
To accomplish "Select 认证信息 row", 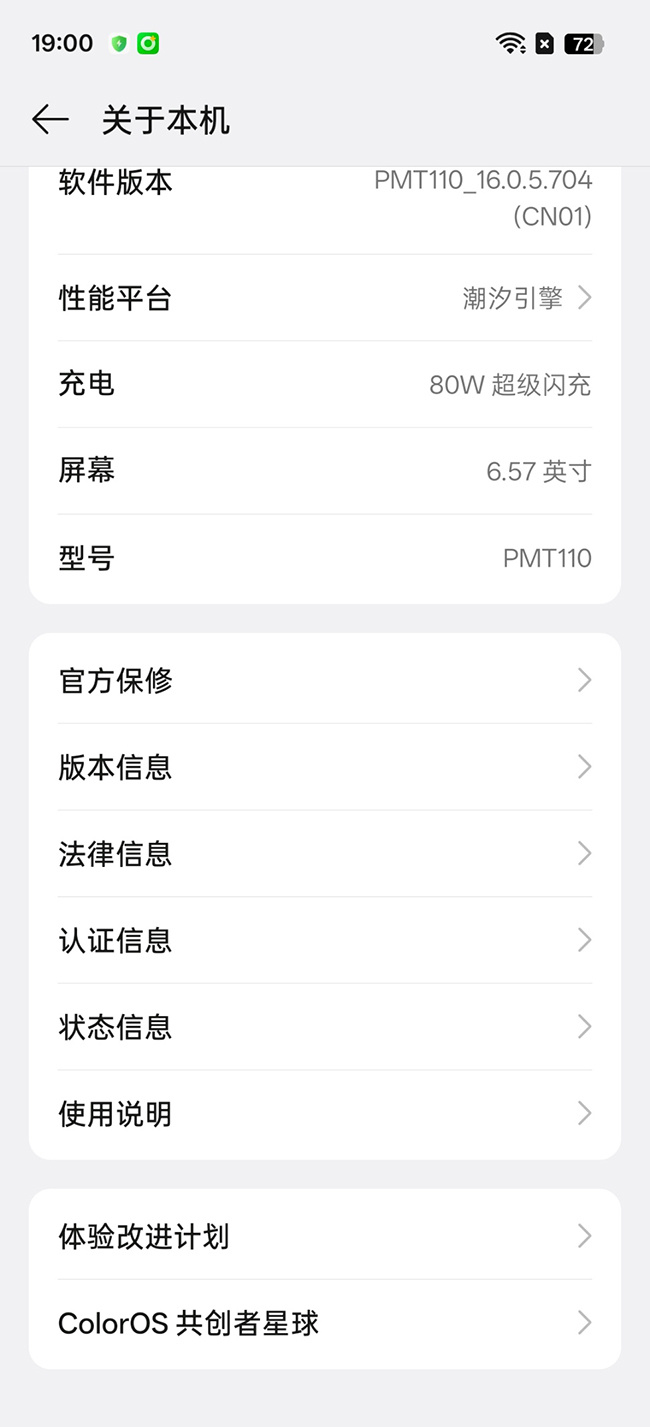I will [x=325, y=940].
